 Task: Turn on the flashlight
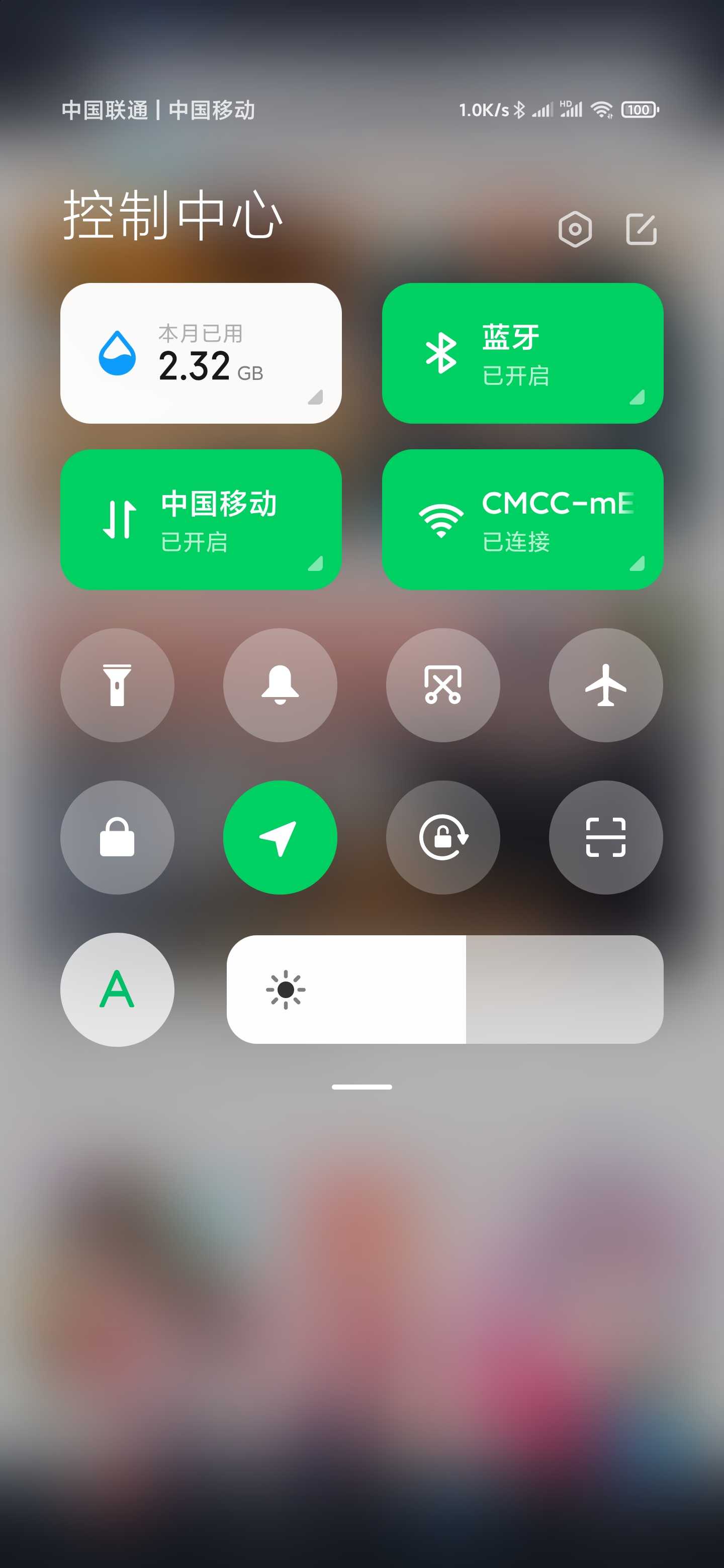coord(118,685)
